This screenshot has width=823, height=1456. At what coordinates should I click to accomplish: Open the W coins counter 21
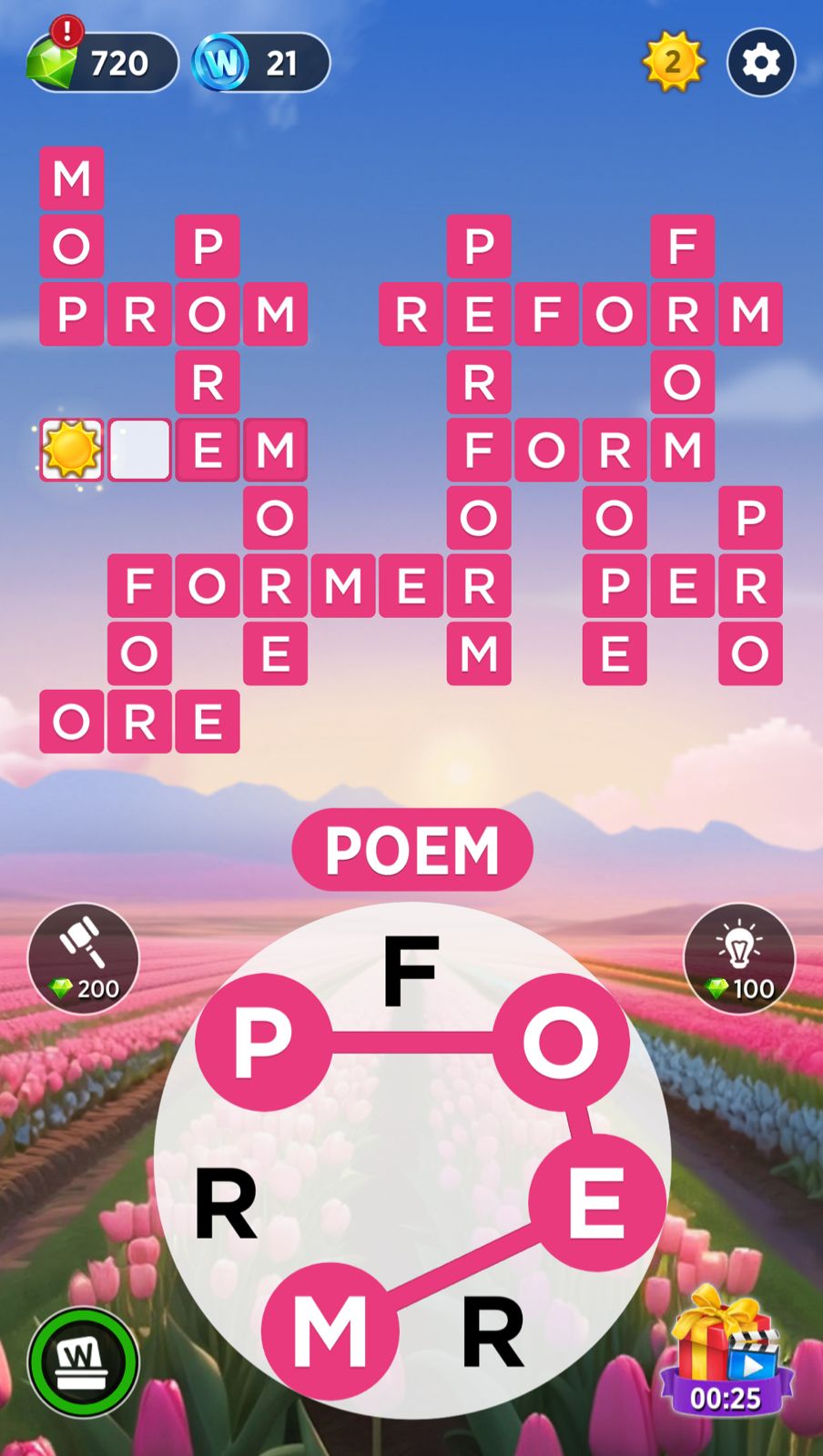click(261, 63)
